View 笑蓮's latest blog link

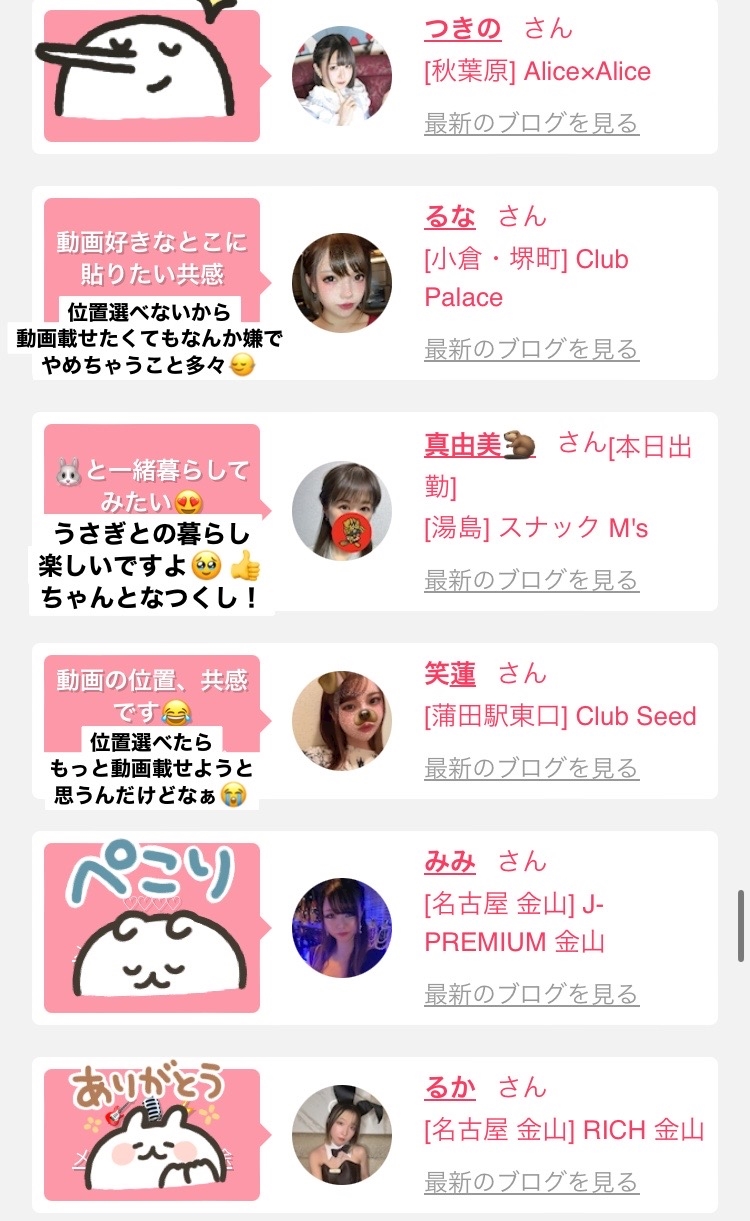[x=531, y=768]
